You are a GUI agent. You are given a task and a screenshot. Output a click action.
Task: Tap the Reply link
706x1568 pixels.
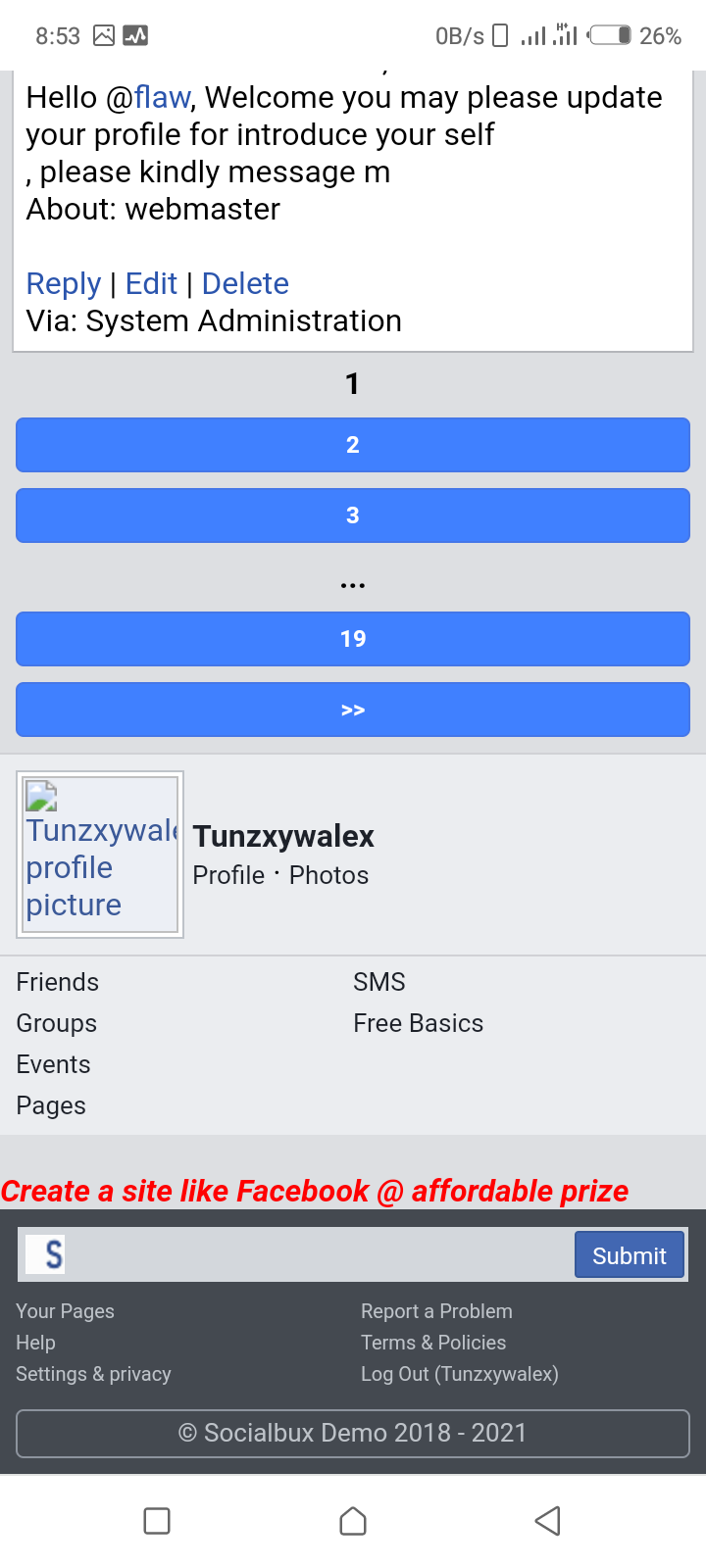click(x=63, y=284)
